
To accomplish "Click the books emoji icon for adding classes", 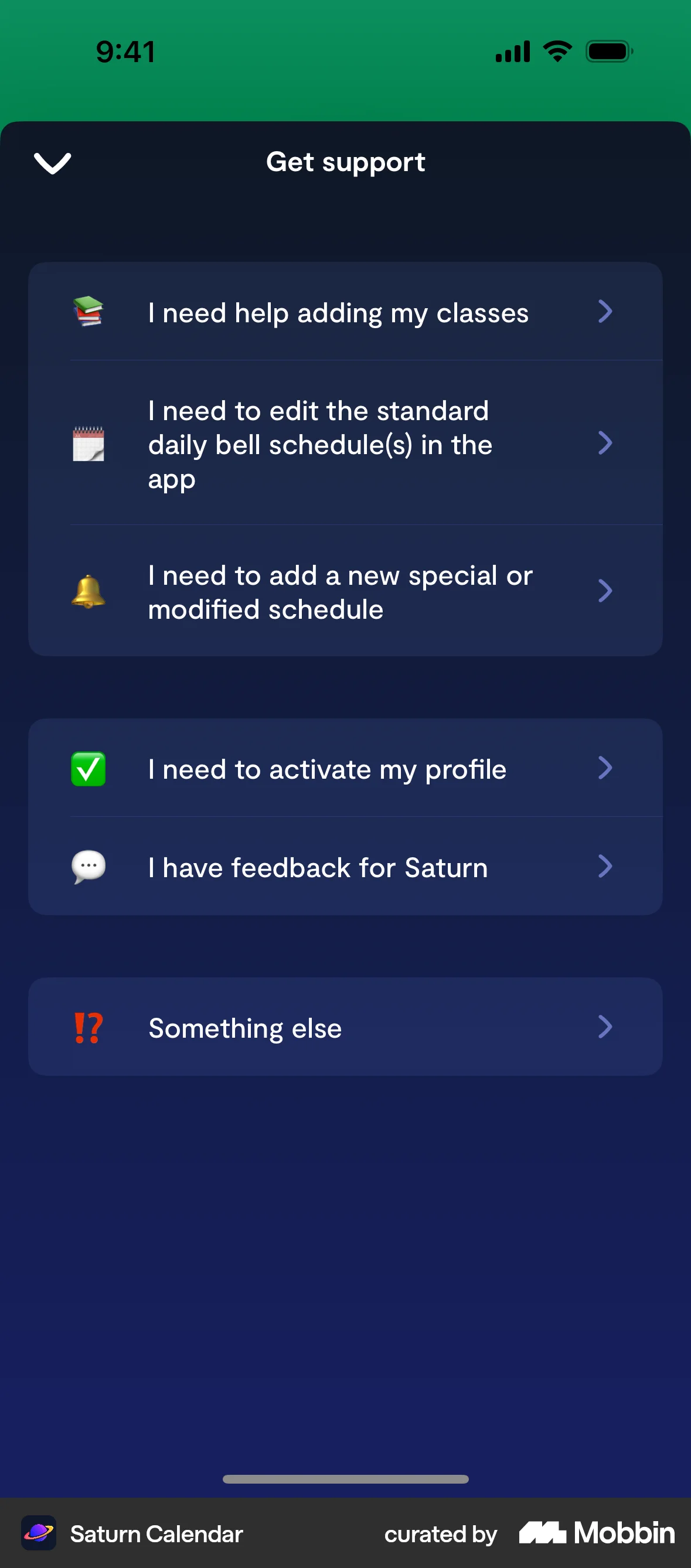I will (x=89, y=312).
